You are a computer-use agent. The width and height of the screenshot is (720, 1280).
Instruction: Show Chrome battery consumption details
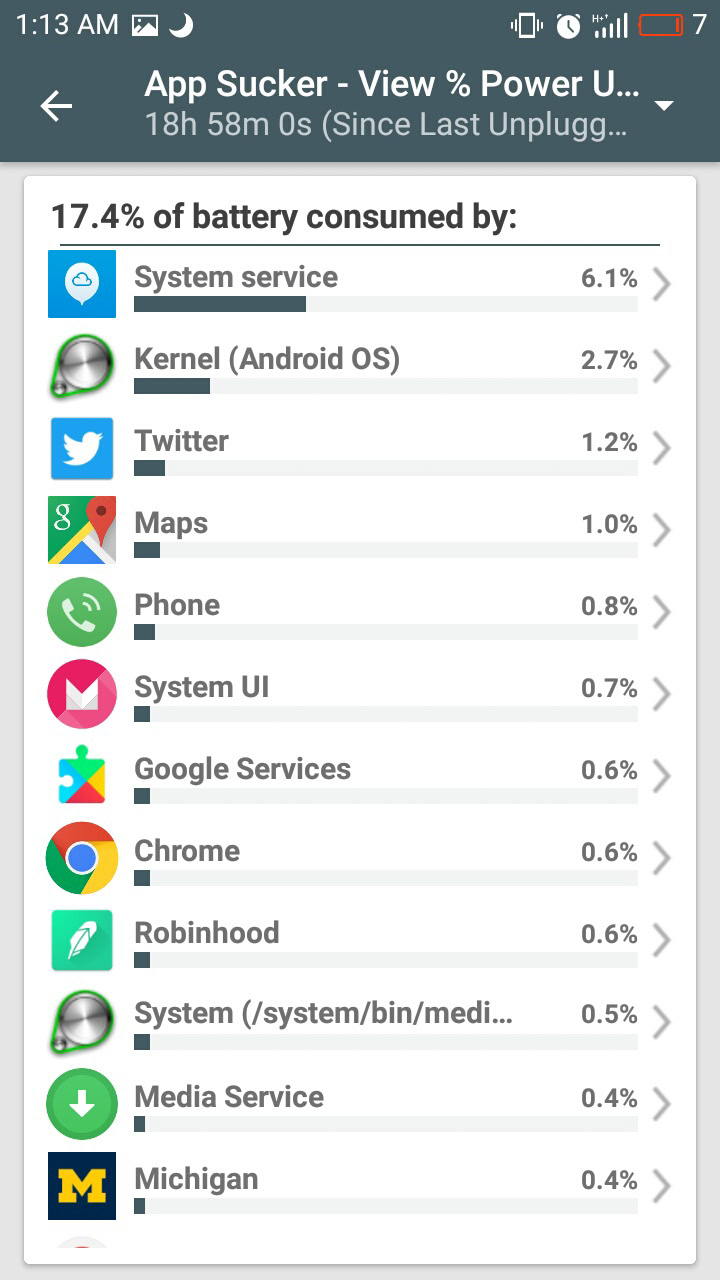click(360, 859)
